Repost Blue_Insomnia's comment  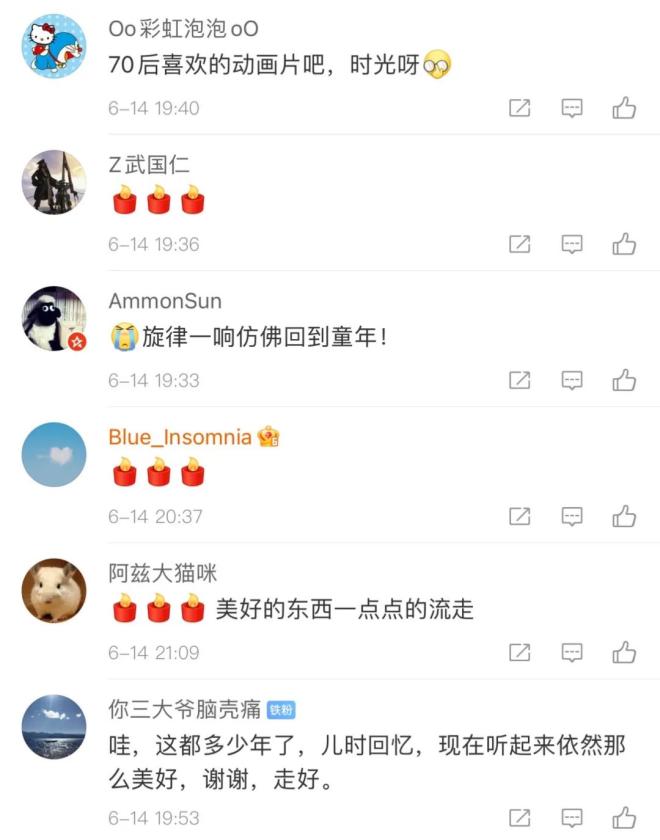click(520, 516)
